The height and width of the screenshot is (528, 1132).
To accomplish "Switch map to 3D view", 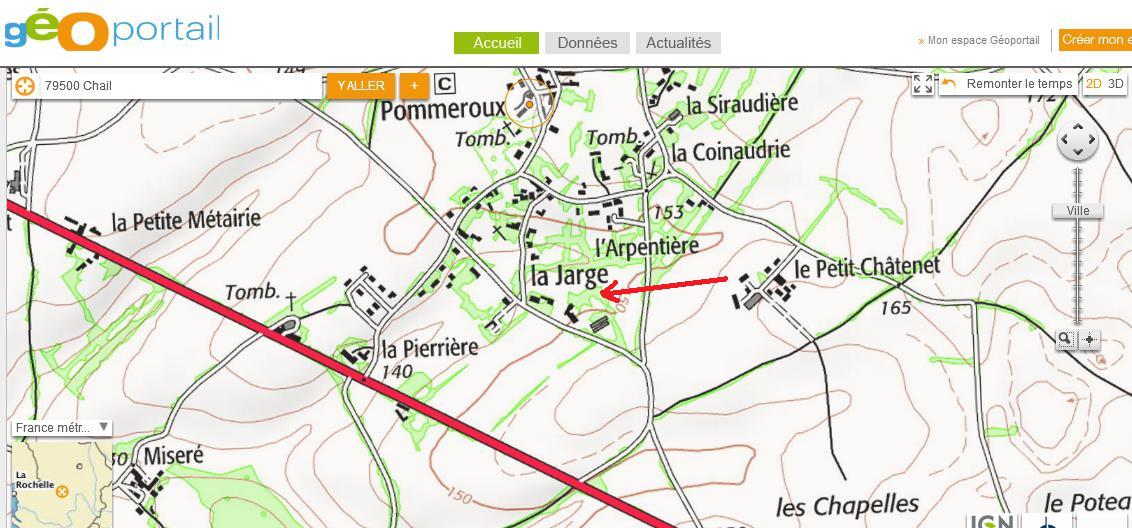I will (x=1115, y=84).
